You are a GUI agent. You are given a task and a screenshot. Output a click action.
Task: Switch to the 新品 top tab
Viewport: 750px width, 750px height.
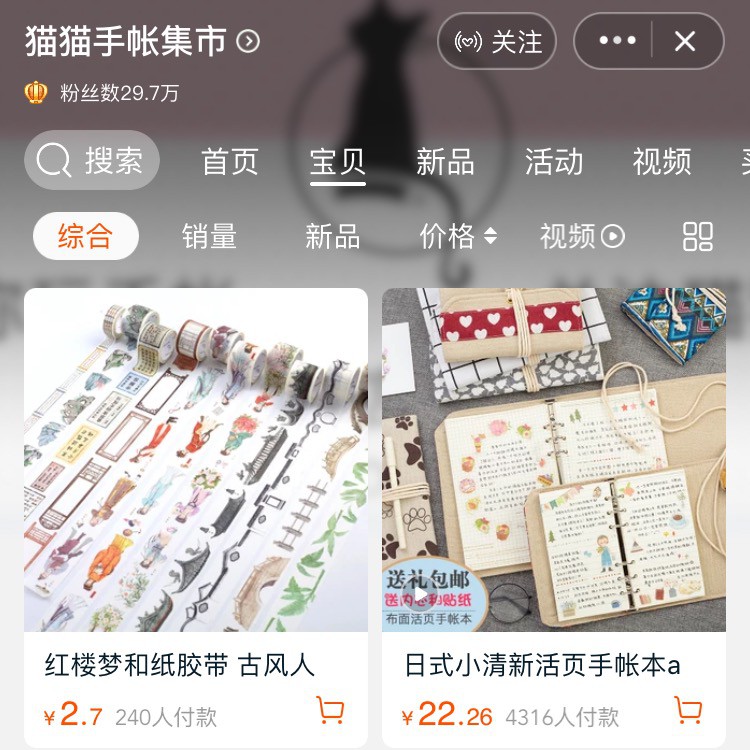tap(445, 162)
